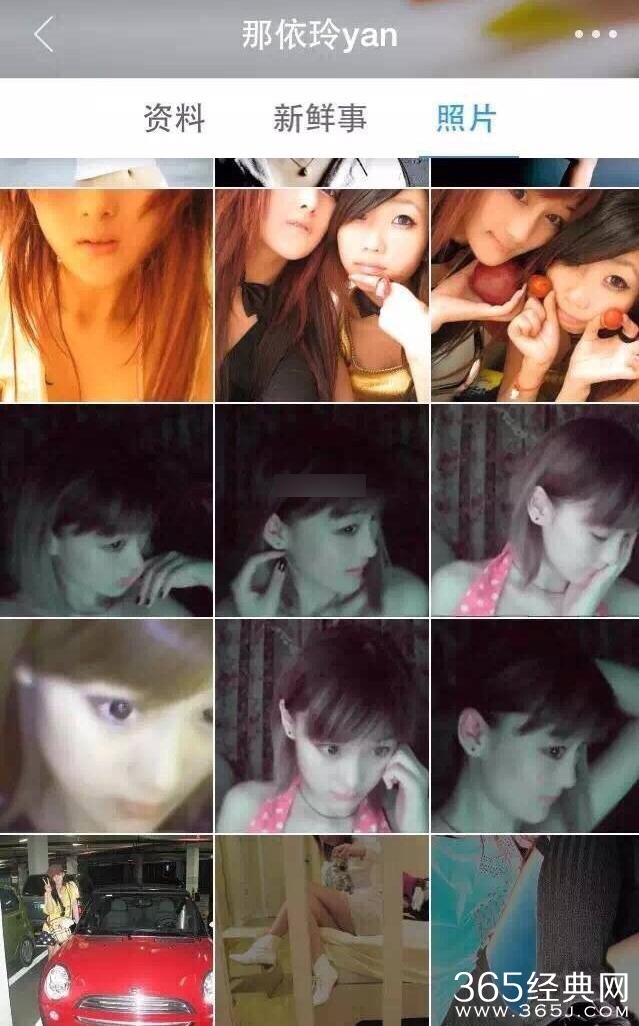Screen dimensions: 639x1026
Task: Select the 照片 tab
Action: tap(466, 119)
